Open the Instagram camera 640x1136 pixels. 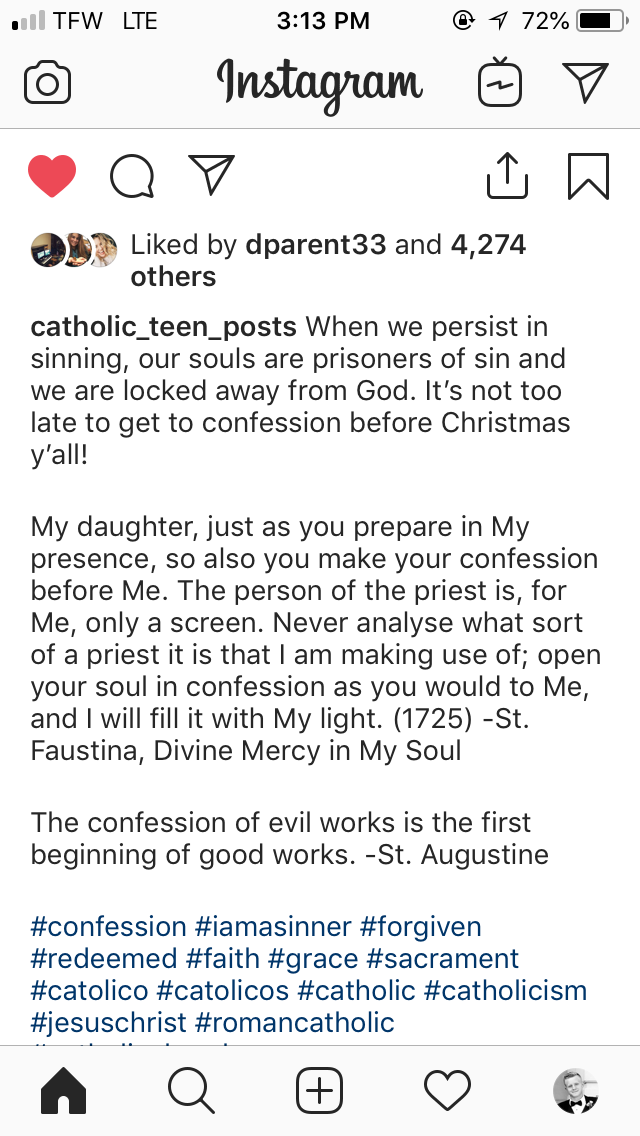[x=47, y=83]
